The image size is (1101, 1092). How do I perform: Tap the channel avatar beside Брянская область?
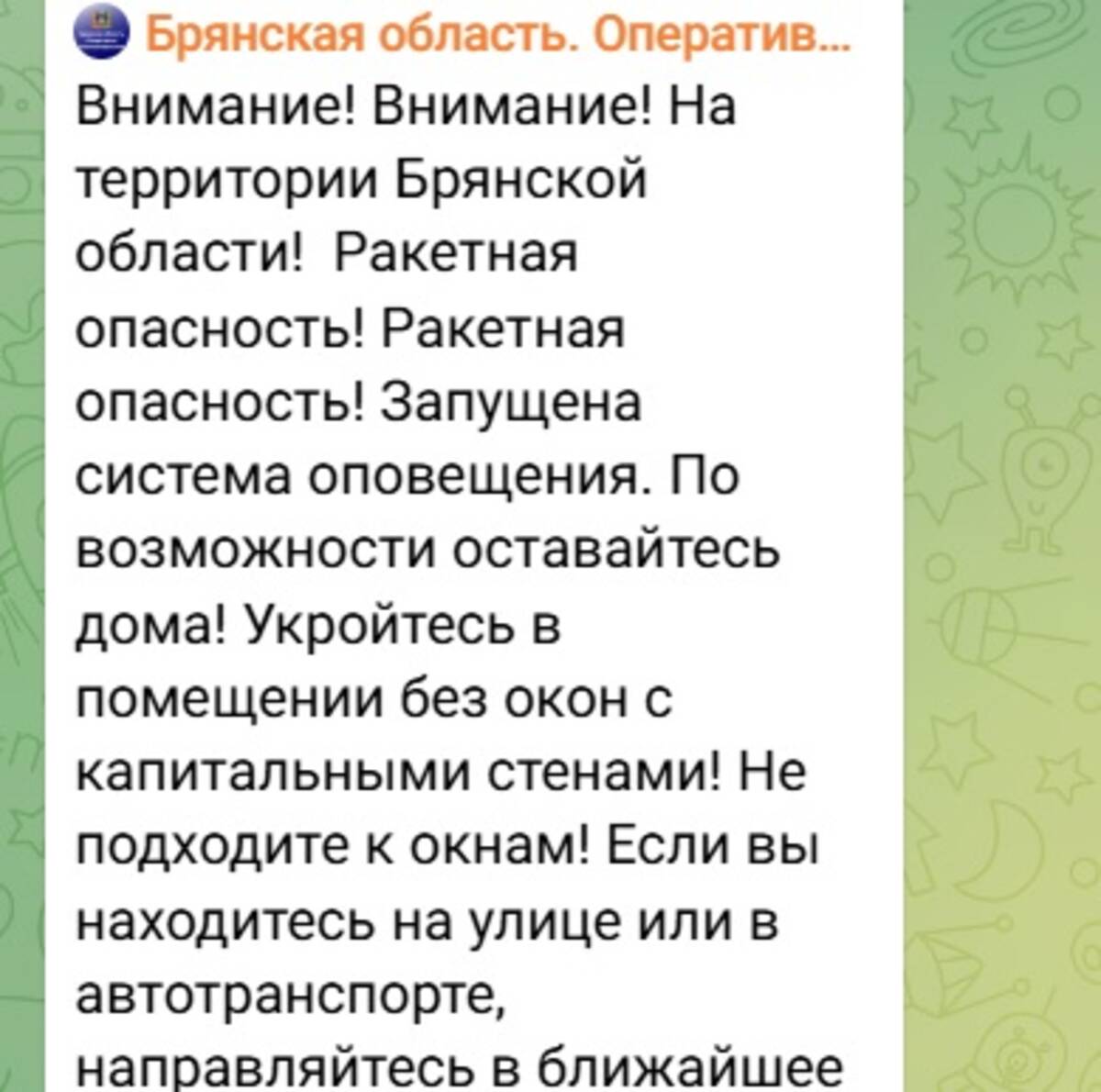[x=103, y=37]
